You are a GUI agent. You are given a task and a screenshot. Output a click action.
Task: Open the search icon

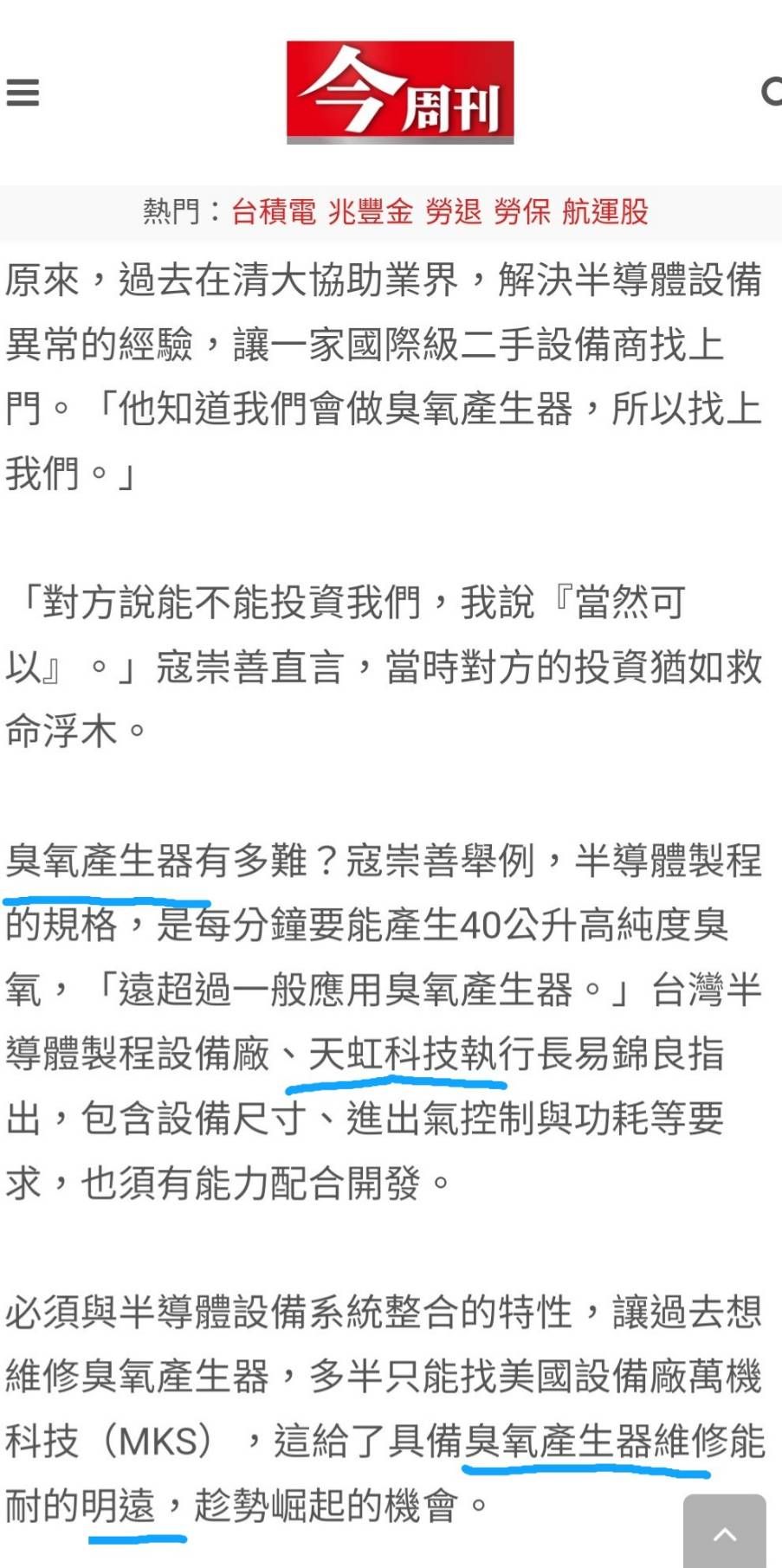772,92
